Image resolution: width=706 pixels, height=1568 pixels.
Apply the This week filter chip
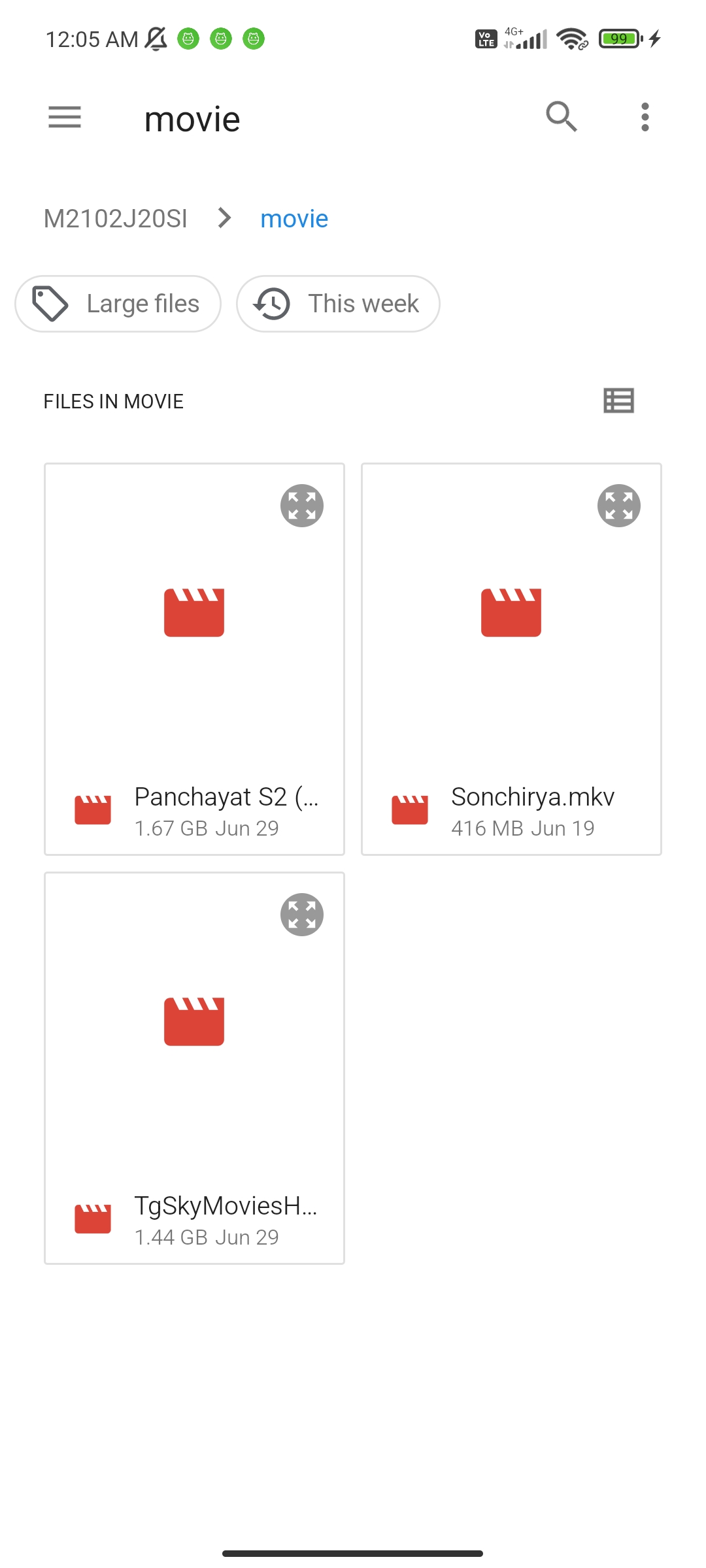tap(338, 304)
